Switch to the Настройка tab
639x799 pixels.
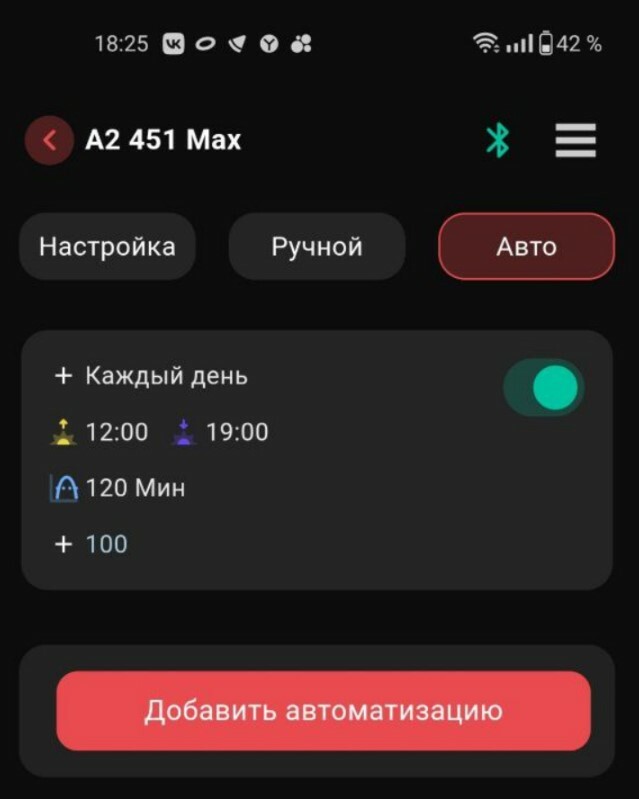tap(107, 247)
